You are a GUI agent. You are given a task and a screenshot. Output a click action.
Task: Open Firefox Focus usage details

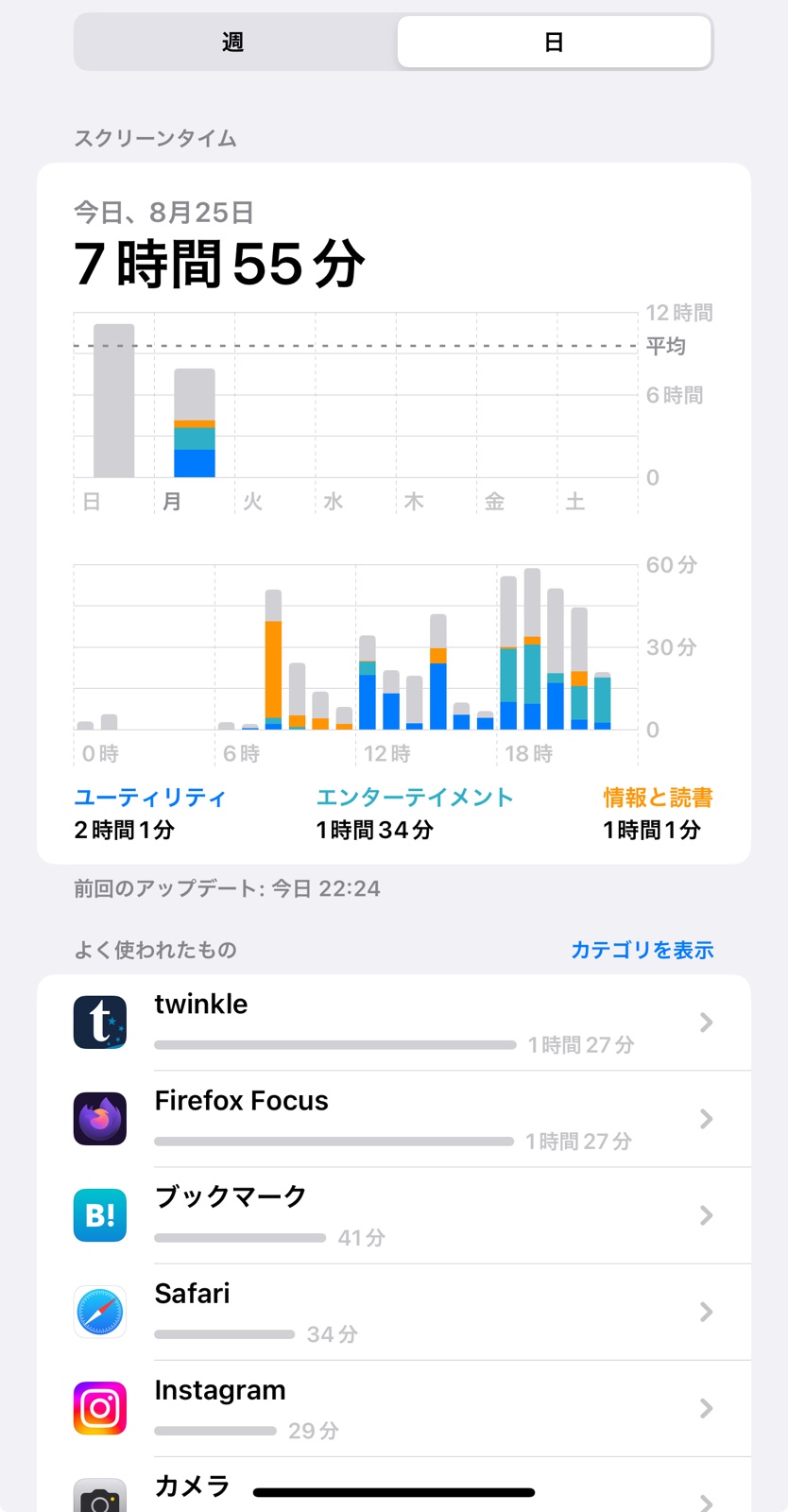[x=394, y=1119]
